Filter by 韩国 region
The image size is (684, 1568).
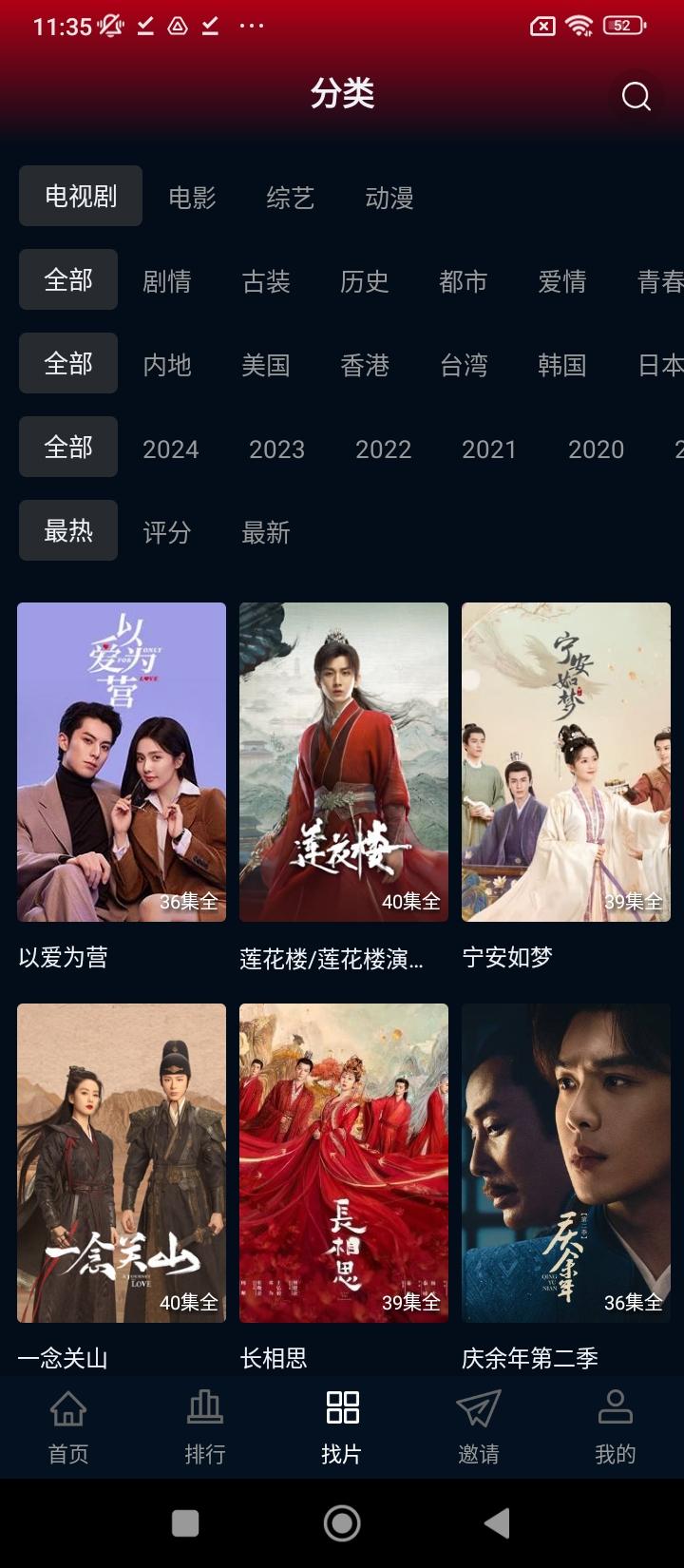coord(561,363)
